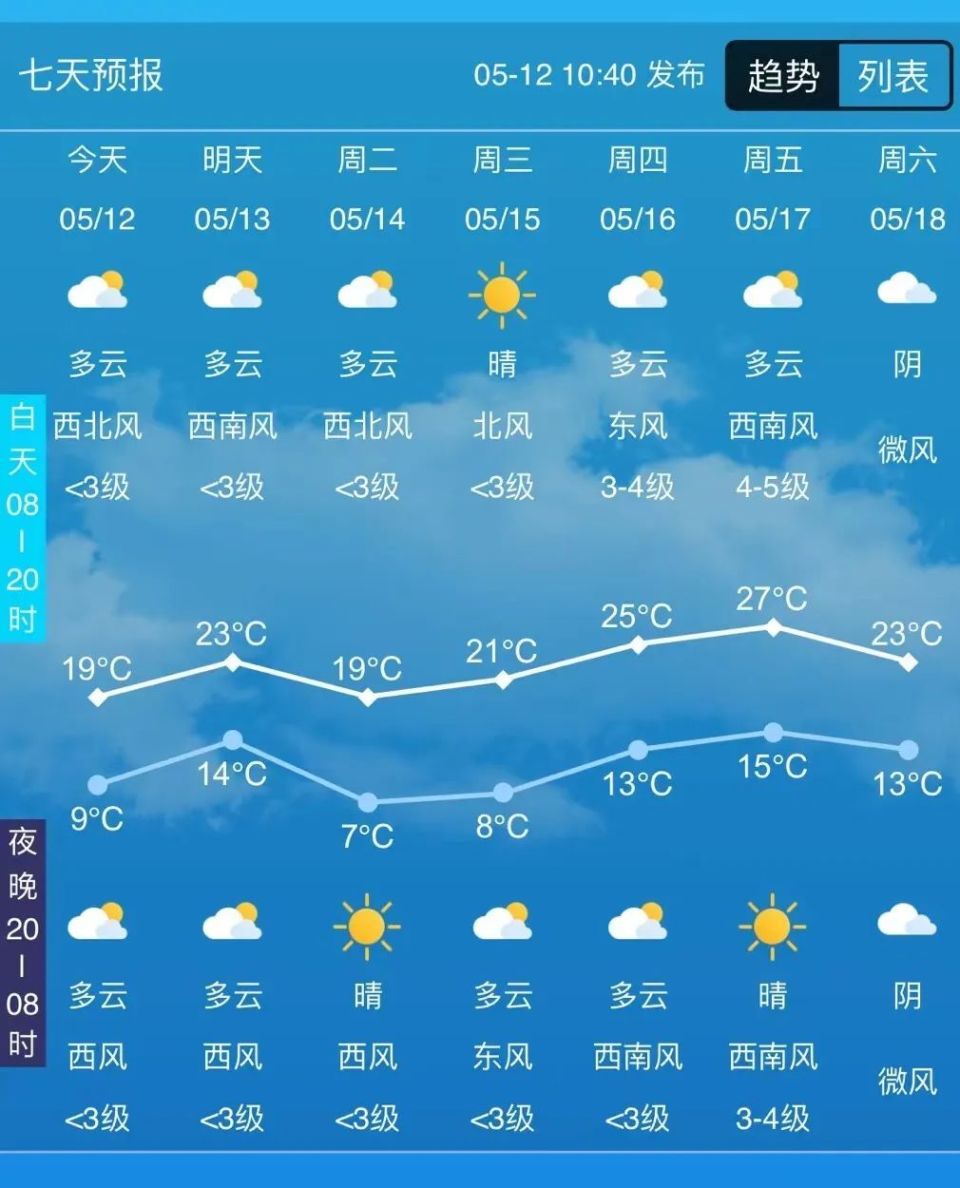The width and height of the screenshot is (960, 1188).
Task: Select the cloudy weather icon for today 05/12
Action: (x=98, y=292)
